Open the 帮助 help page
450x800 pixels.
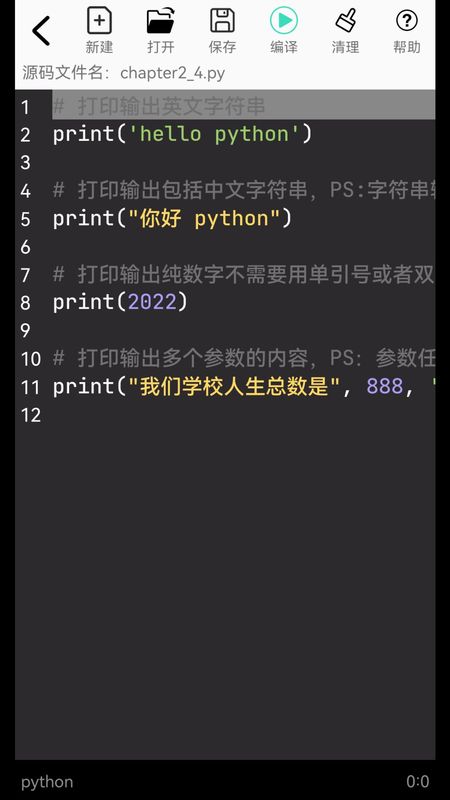click(x=407, y=31)
